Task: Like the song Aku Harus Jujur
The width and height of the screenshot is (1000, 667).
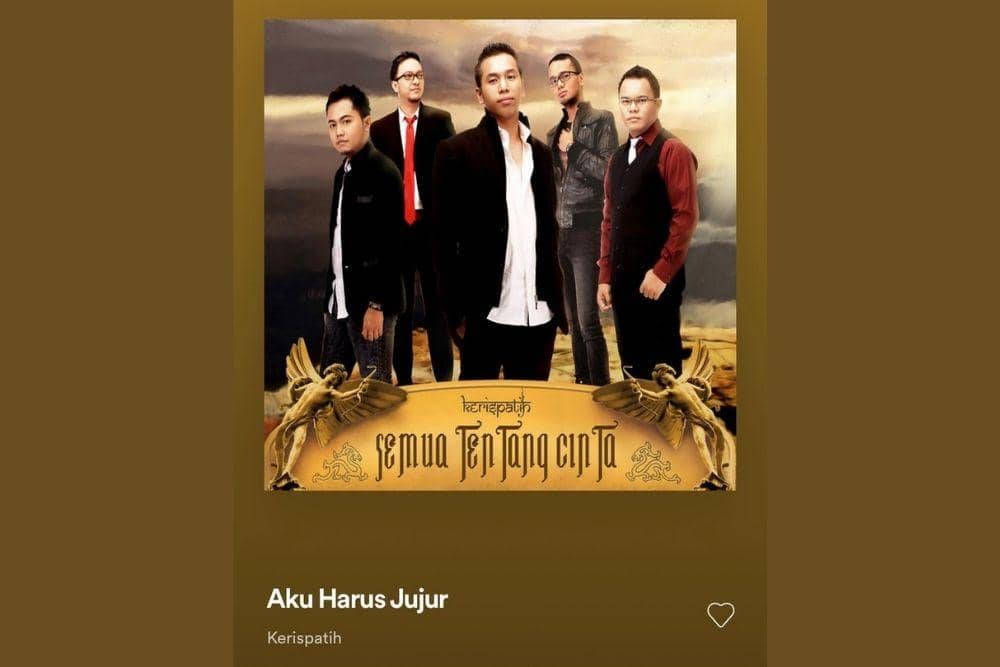Action: click(720, 615)
